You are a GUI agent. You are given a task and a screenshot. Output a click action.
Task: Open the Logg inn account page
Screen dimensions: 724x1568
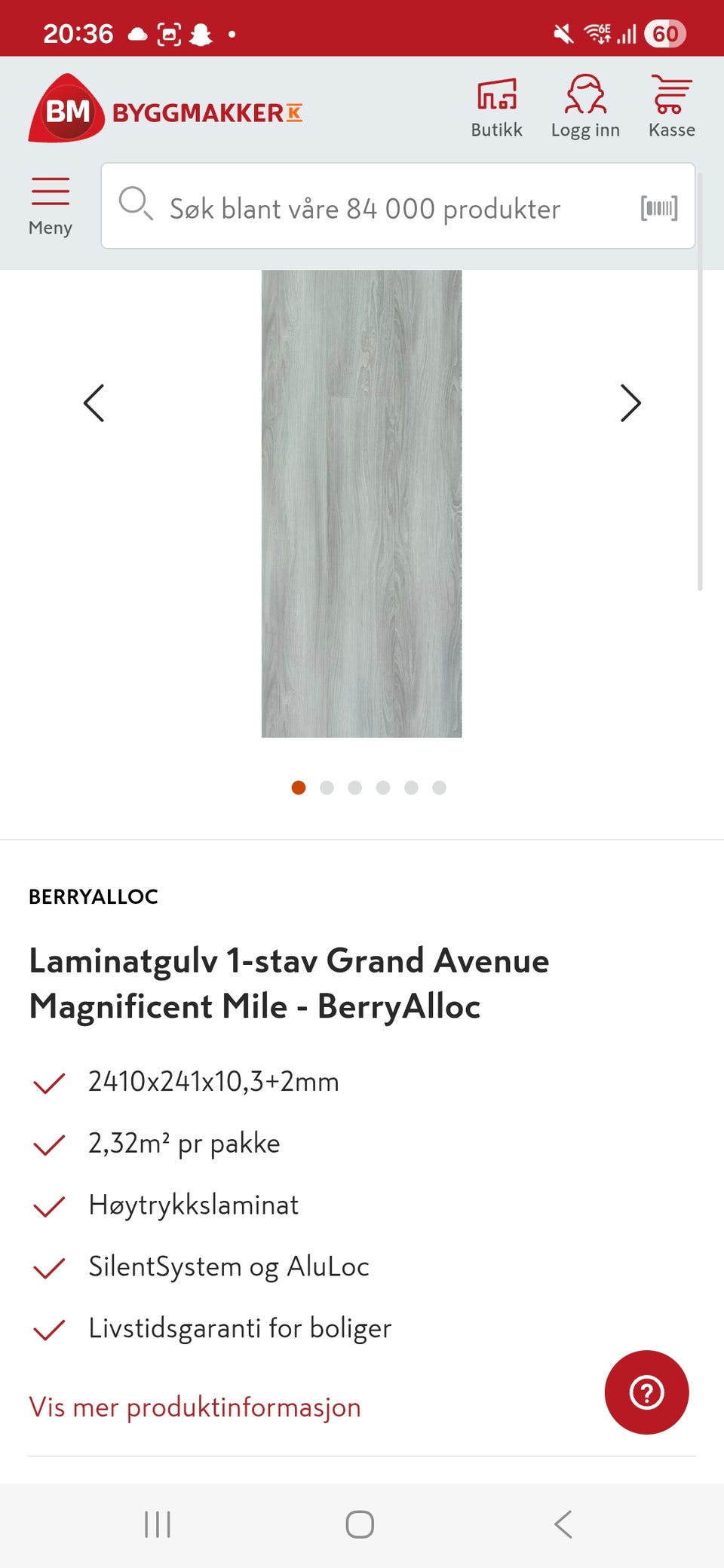(x=586, y=106)
